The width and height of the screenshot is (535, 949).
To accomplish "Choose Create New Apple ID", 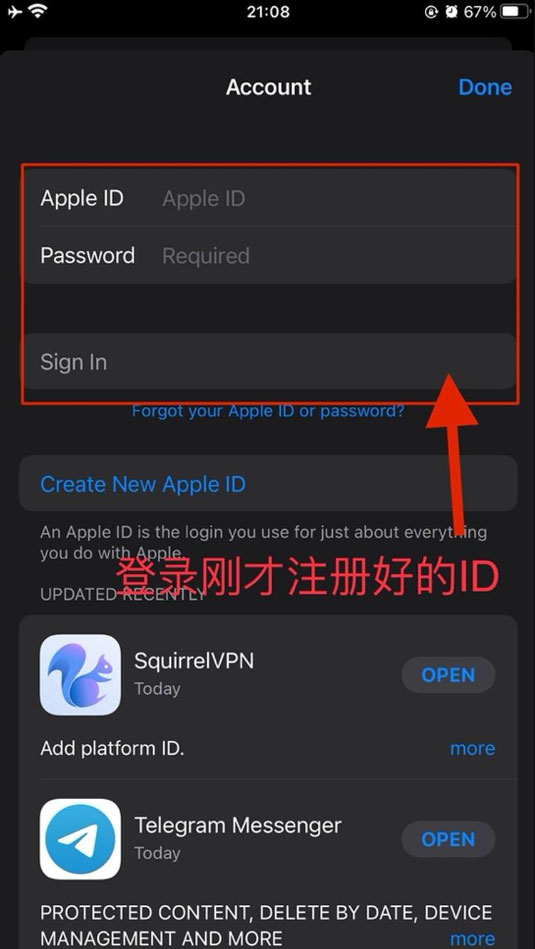I will (268, 484).
